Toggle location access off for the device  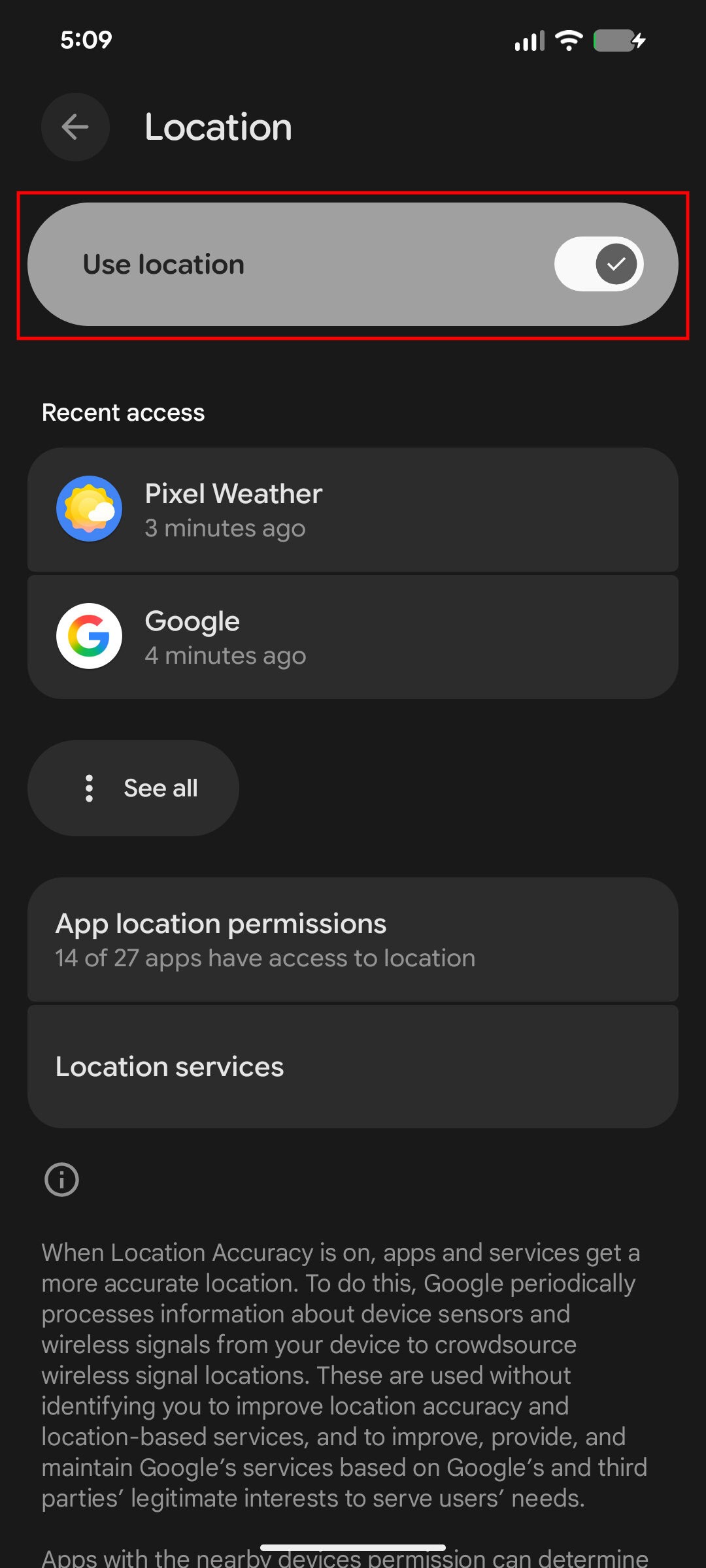click(x=599, y=264)
